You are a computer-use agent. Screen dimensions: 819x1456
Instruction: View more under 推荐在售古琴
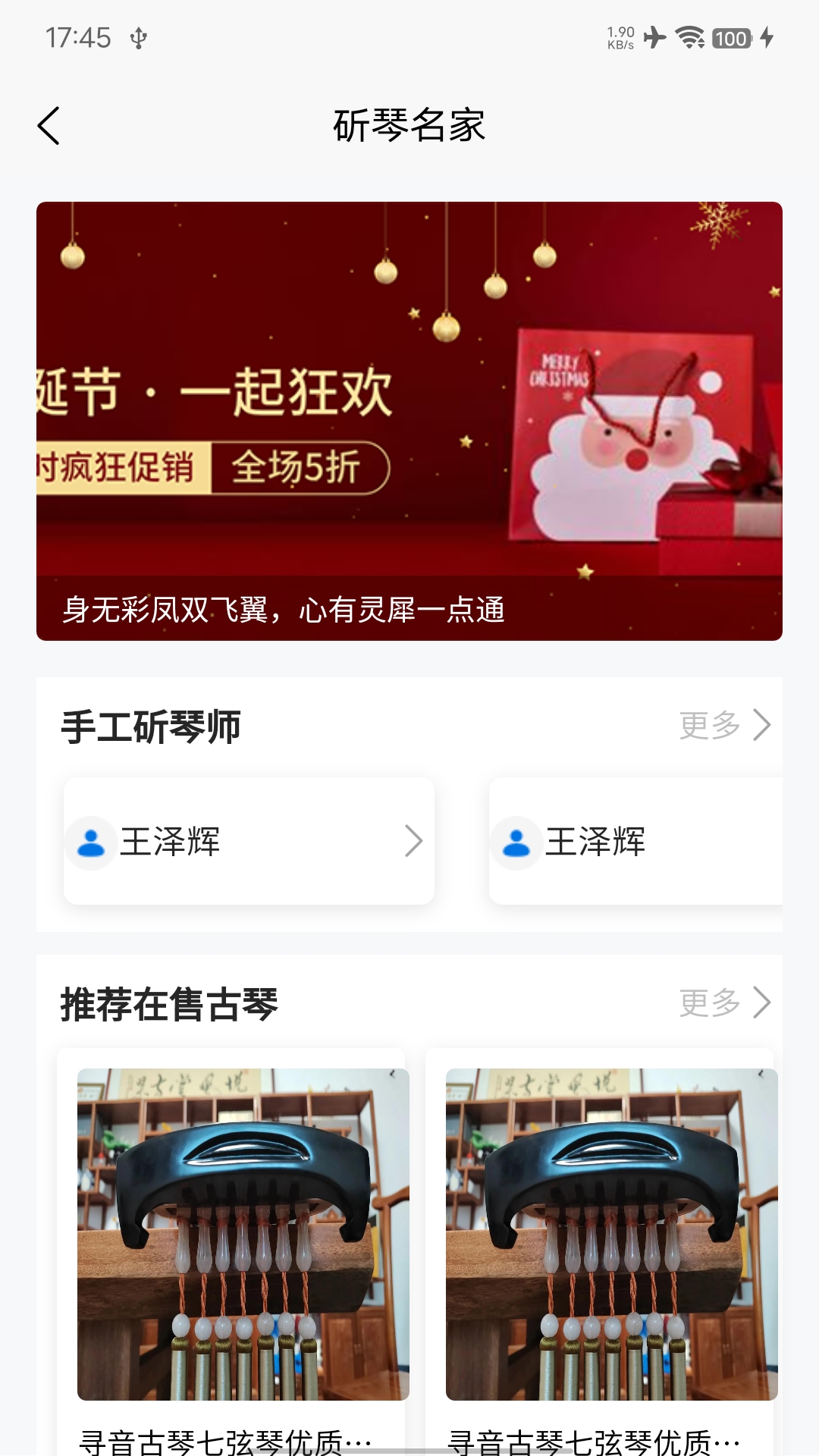pyautogui.click(x=724, y=1003)
